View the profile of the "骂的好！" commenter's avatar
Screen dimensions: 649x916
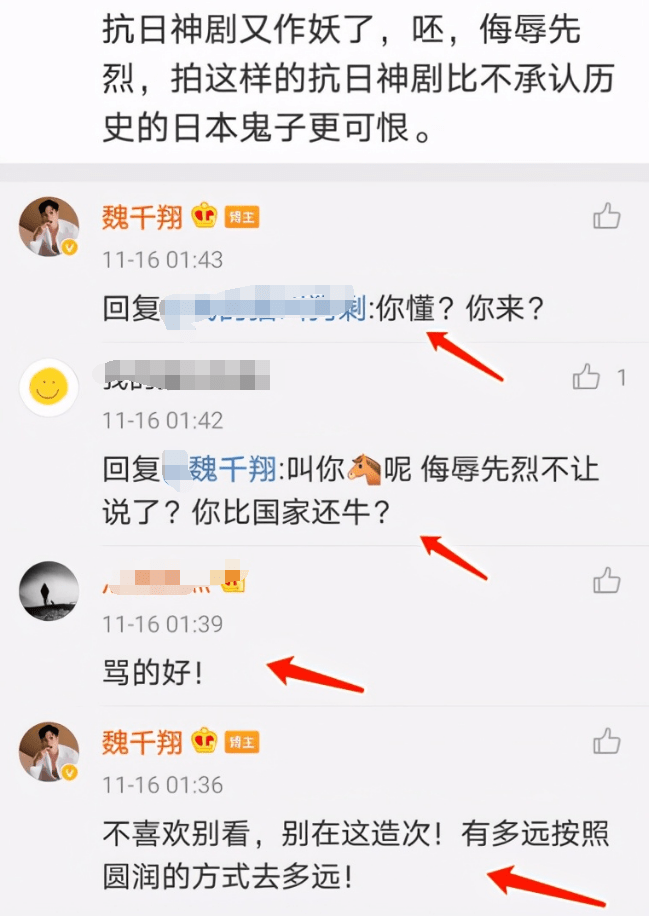pyautogui.click(x=49, y=590)
